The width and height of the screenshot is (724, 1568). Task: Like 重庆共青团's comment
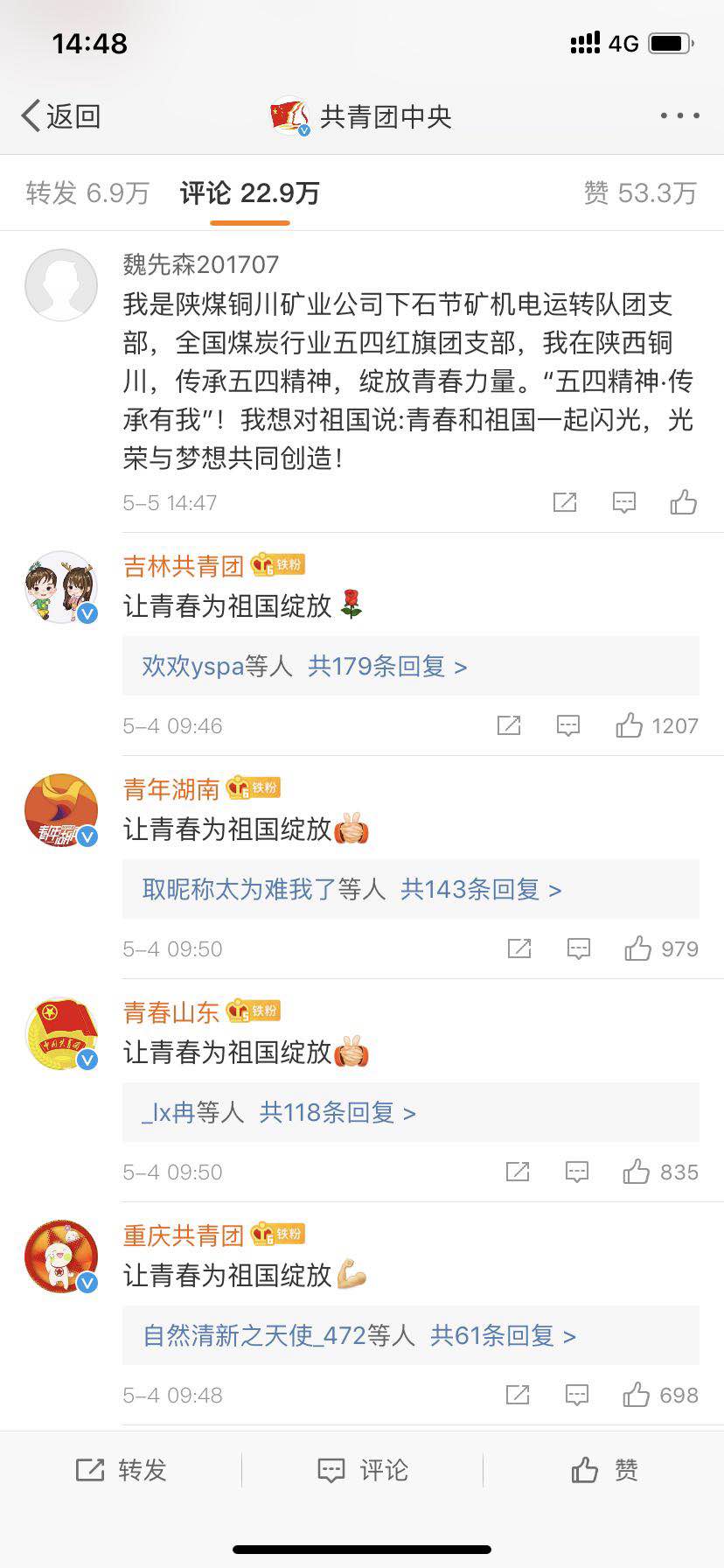[637, 1395]
